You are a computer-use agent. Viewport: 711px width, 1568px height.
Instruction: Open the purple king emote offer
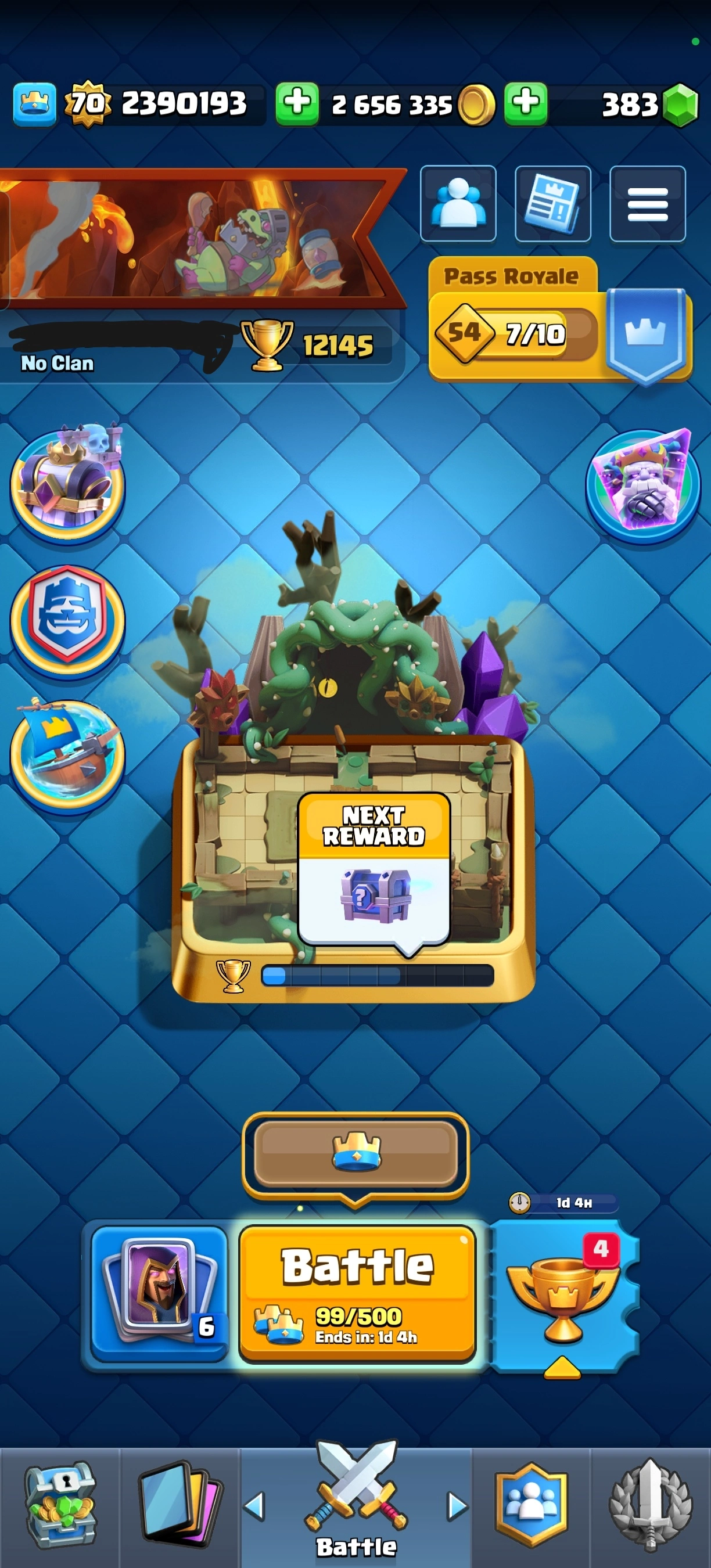tap(643, 484)
